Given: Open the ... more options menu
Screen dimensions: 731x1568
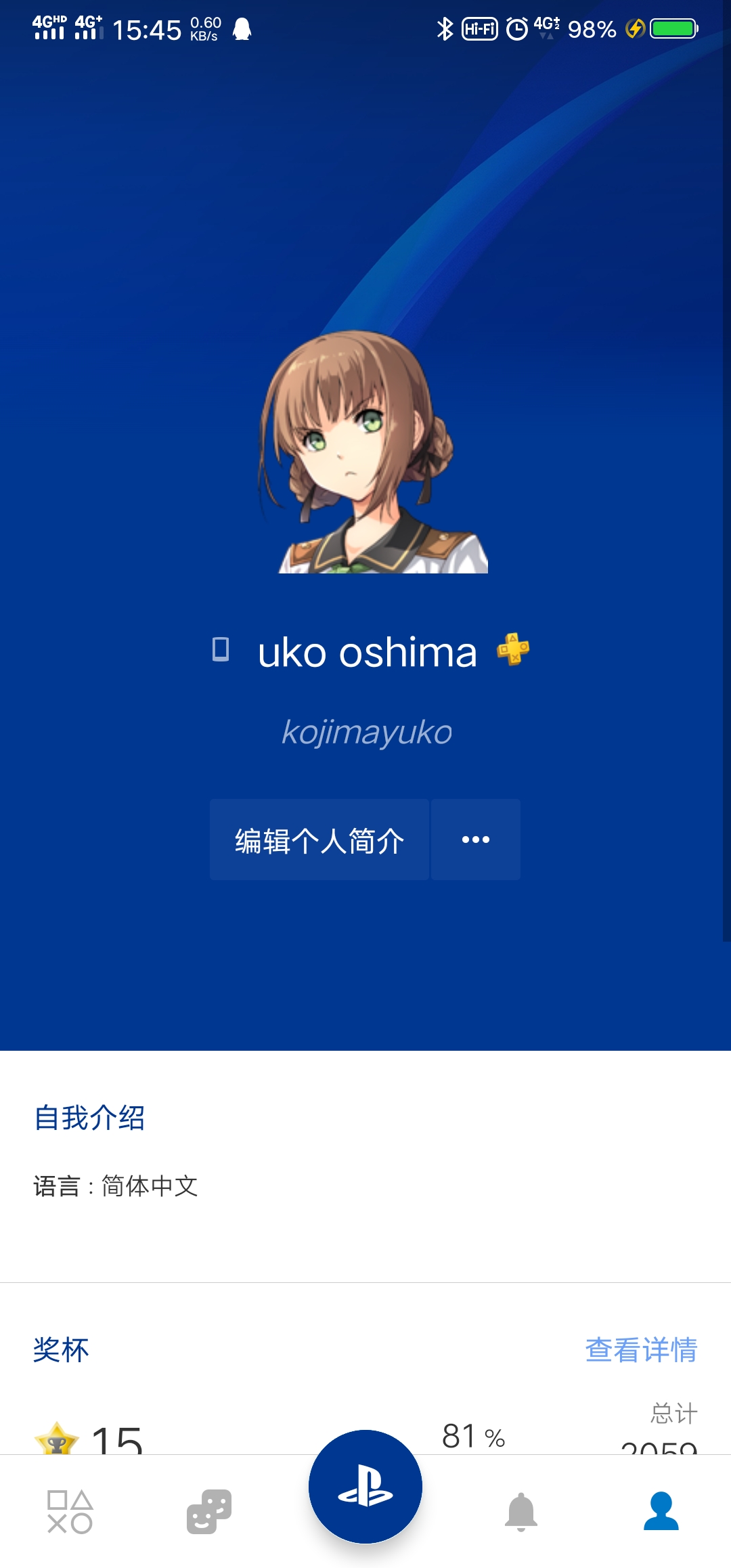Looking at the screenshot, I should tap(475, 840).
